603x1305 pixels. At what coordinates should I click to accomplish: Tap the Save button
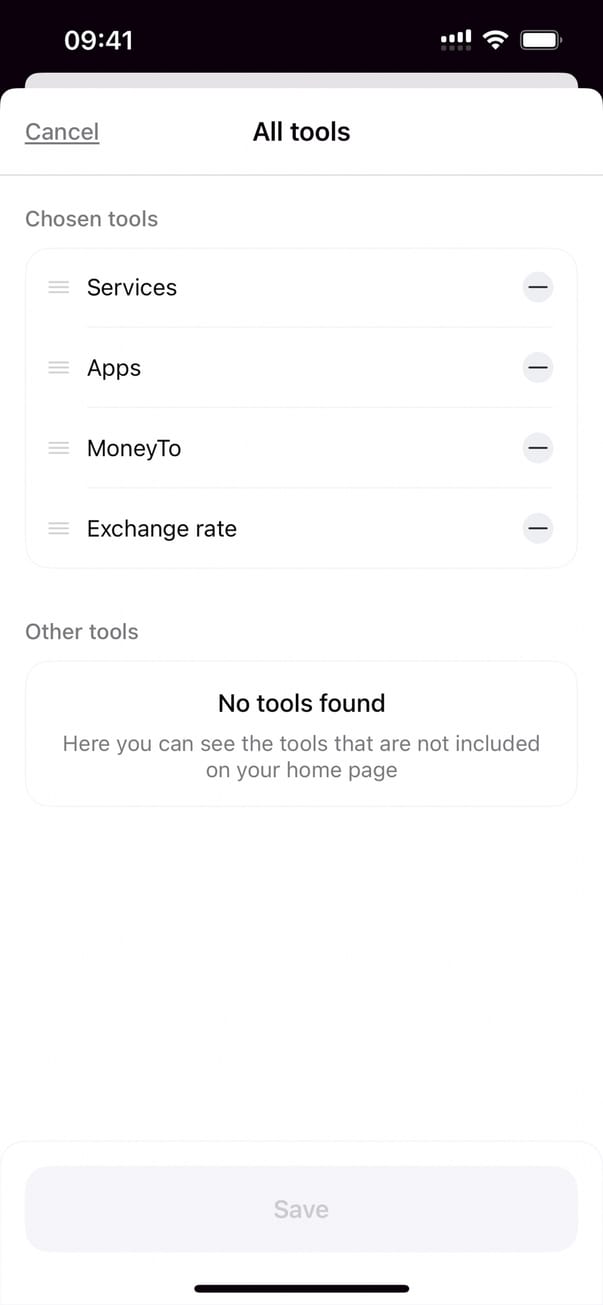(301, 1209)
